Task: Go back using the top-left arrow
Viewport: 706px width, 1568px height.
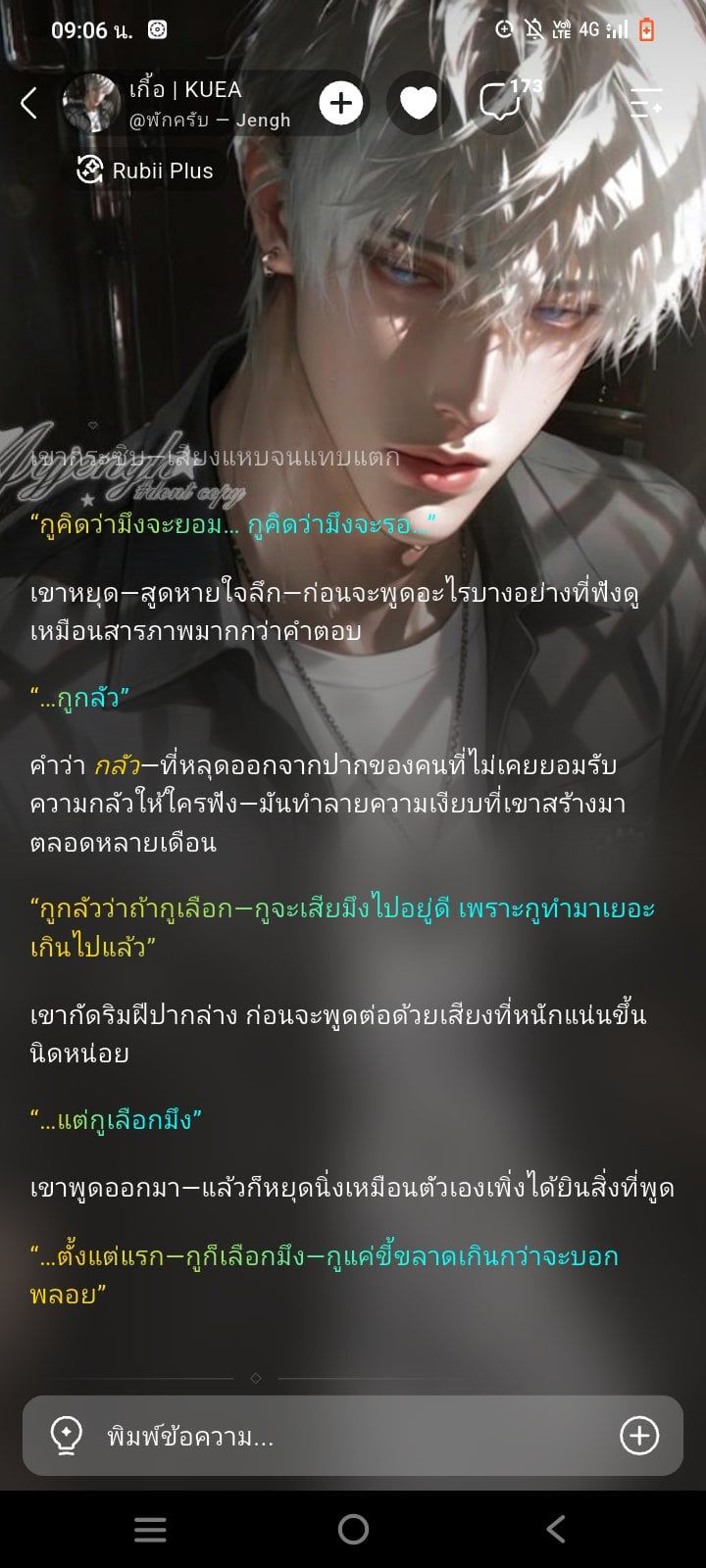Action: [29, 103]
